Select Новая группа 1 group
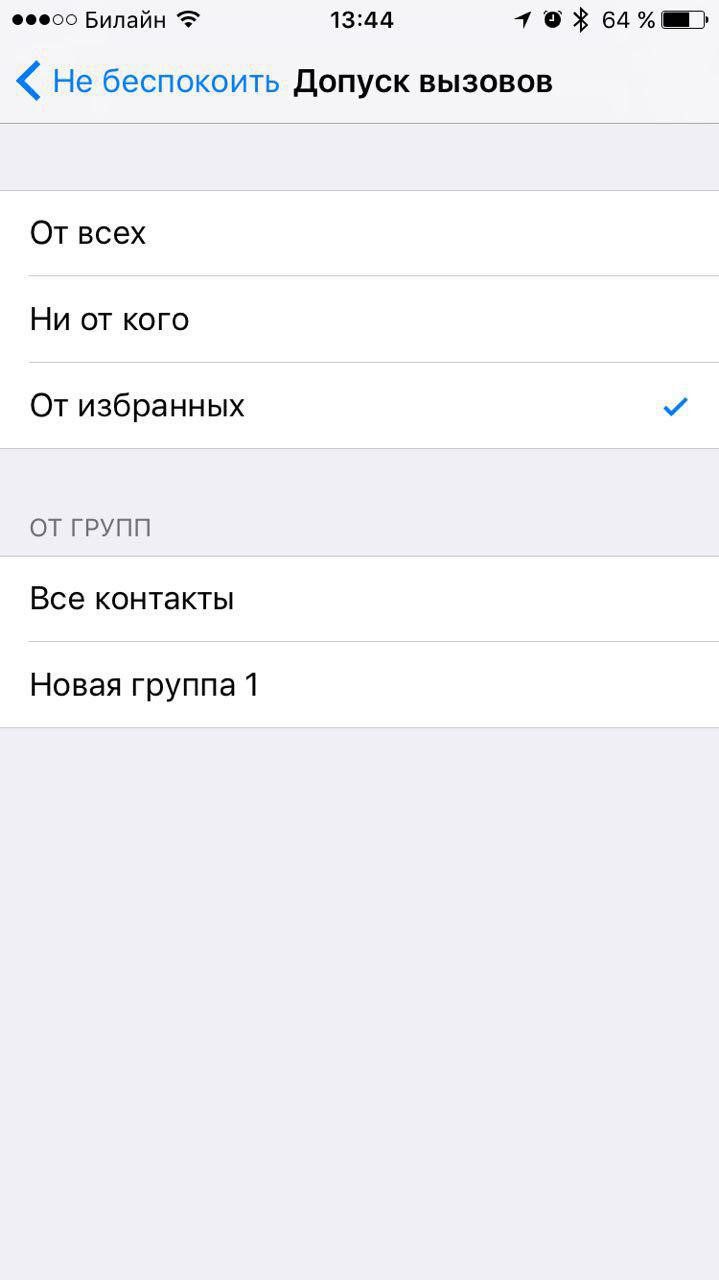Viewport: 719px width, 1280px height. point(360,685)
